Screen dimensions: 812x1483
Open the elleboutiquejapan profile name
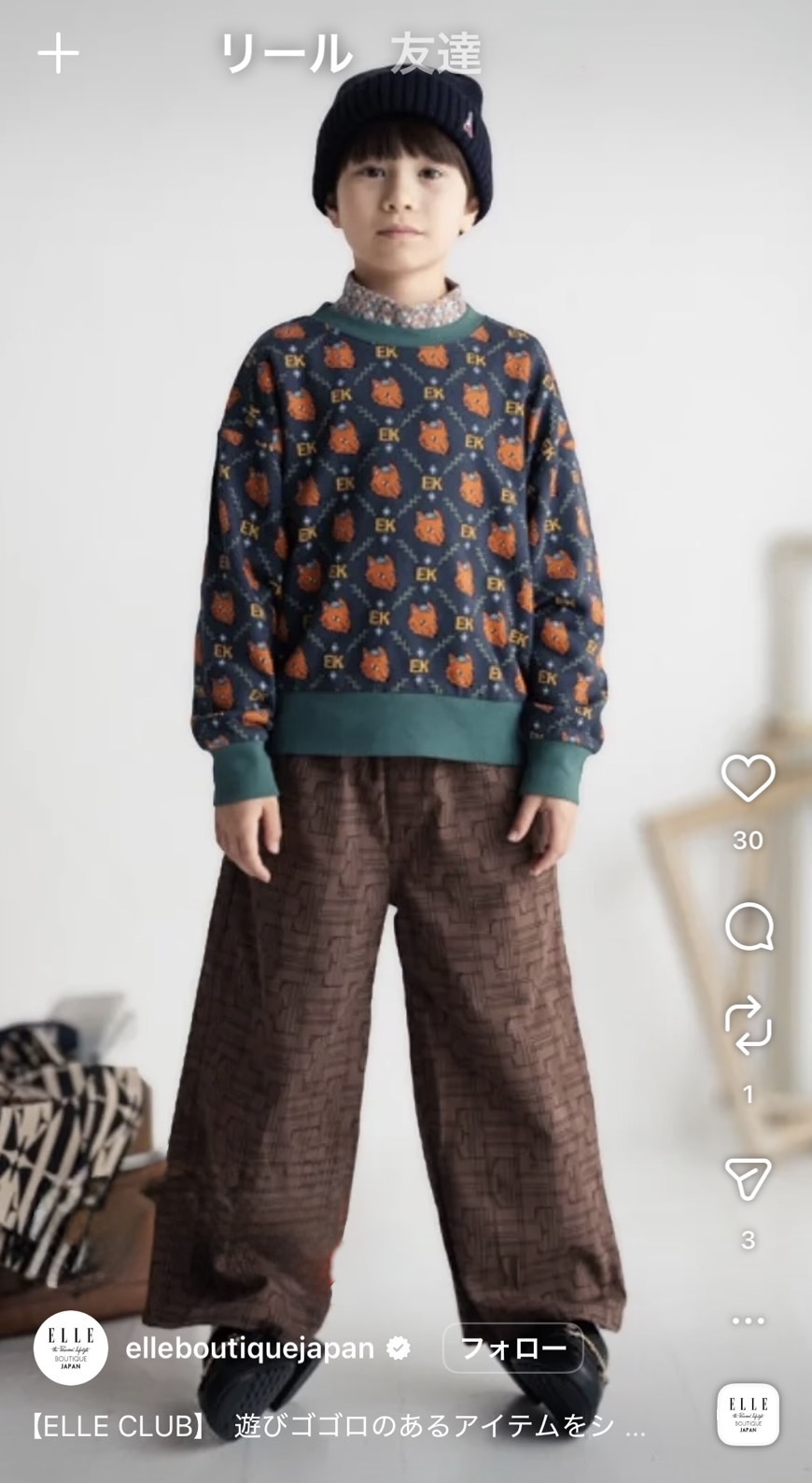pyautogui.click(x=249, y=1349)
